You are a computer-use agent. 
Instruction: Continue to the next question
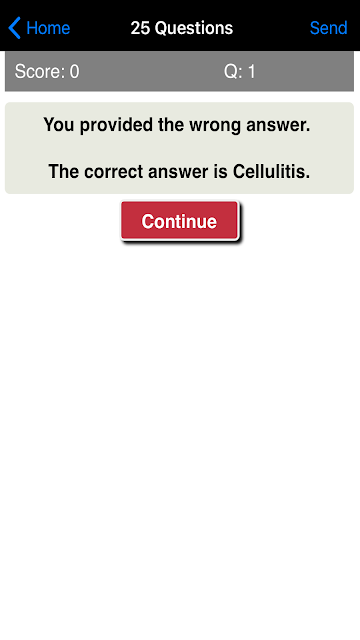[179, 221]
